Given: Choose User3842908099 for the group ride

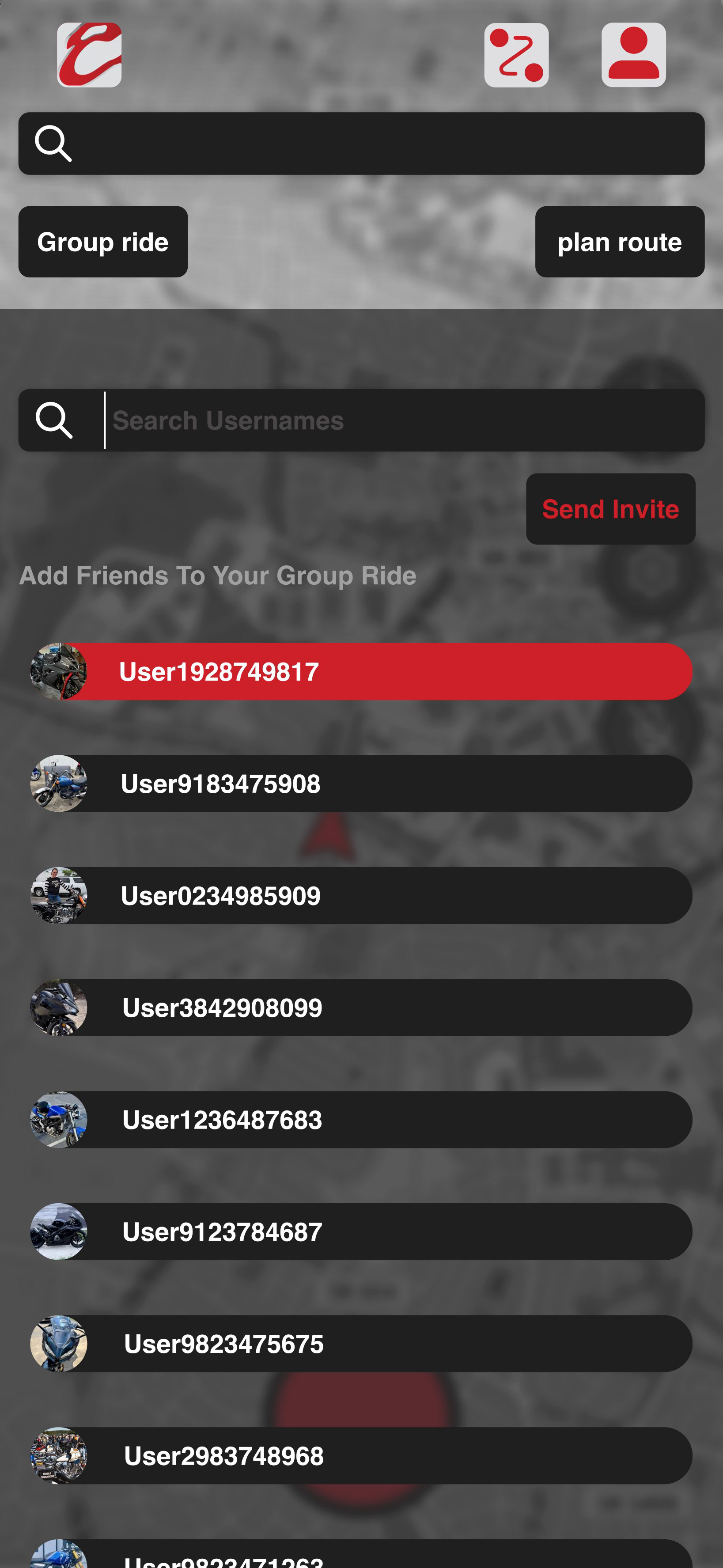Looking at the screenshot, I should point(361,1007).
